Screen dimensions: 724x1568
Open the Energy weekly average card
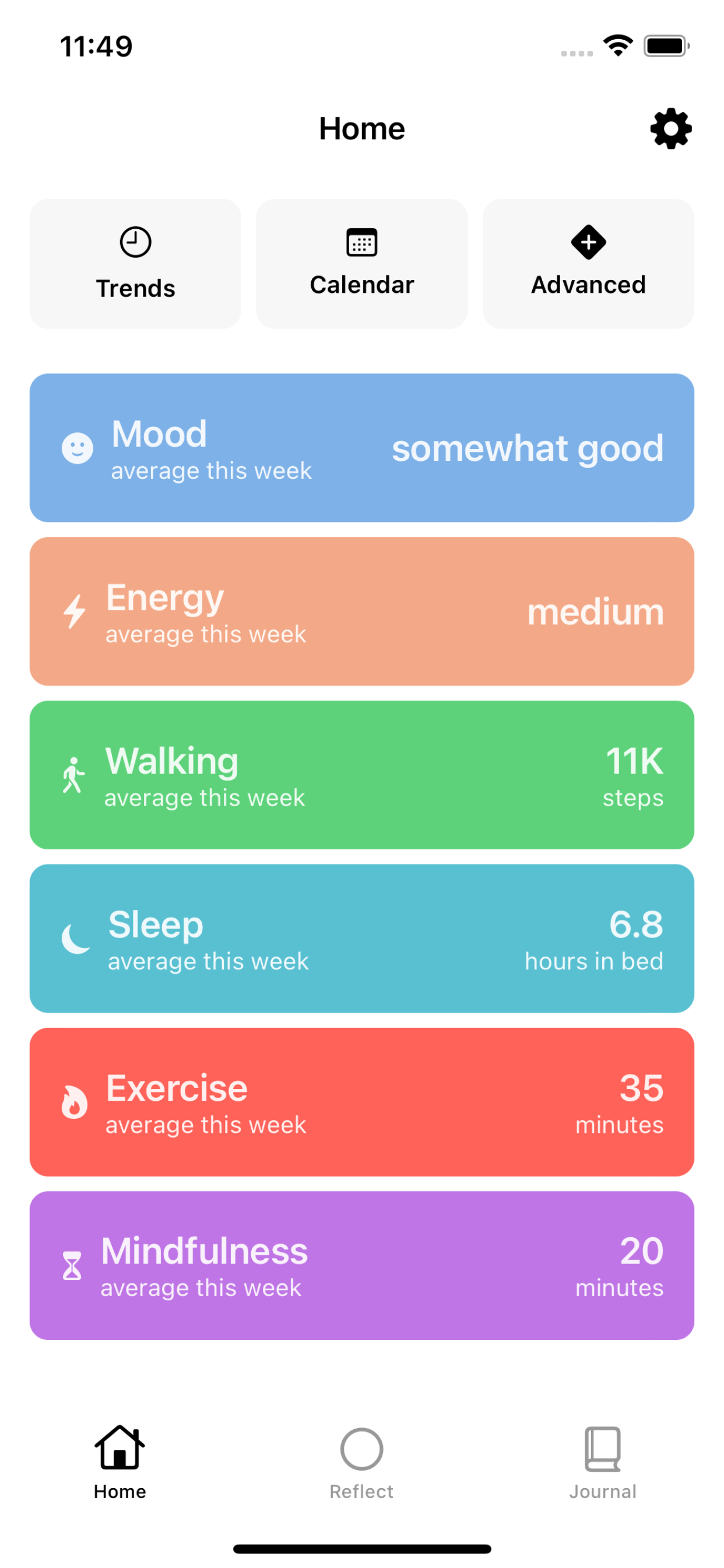(362, 611)
